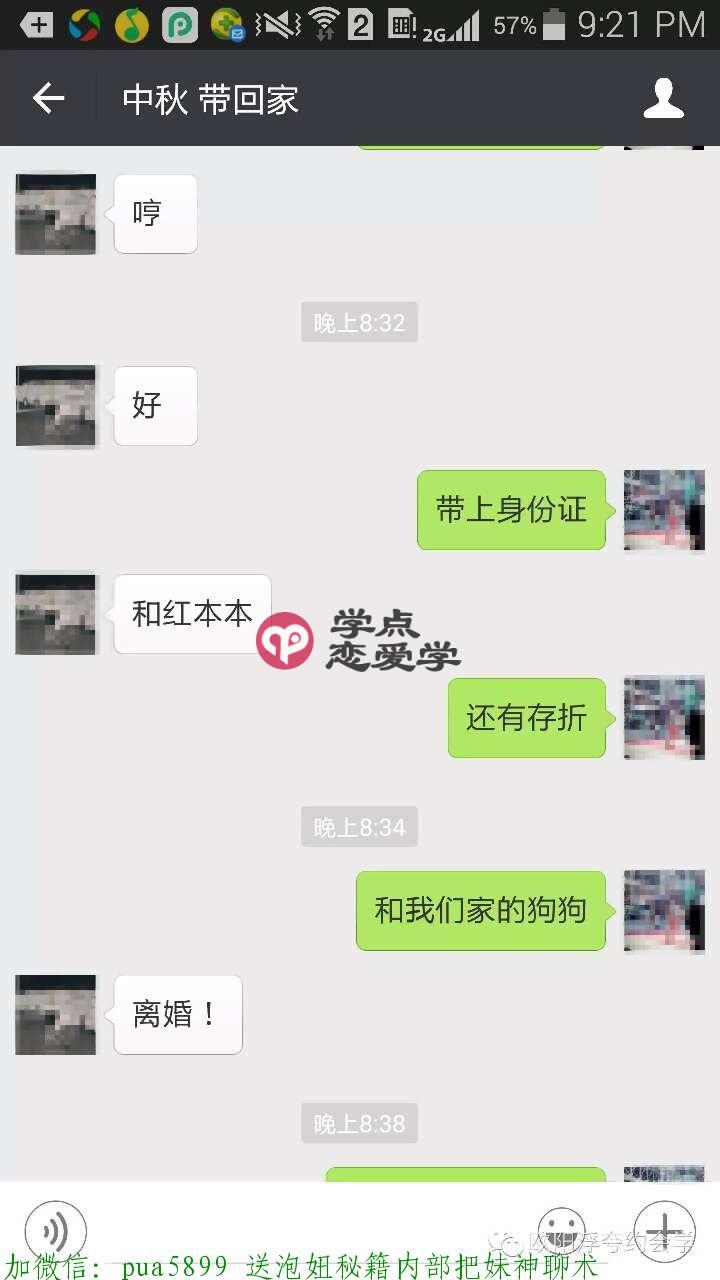This screenshot has height=1280, width=720.
Task: Tap the 和红本本 message bubble
Action: pos(192,613)
